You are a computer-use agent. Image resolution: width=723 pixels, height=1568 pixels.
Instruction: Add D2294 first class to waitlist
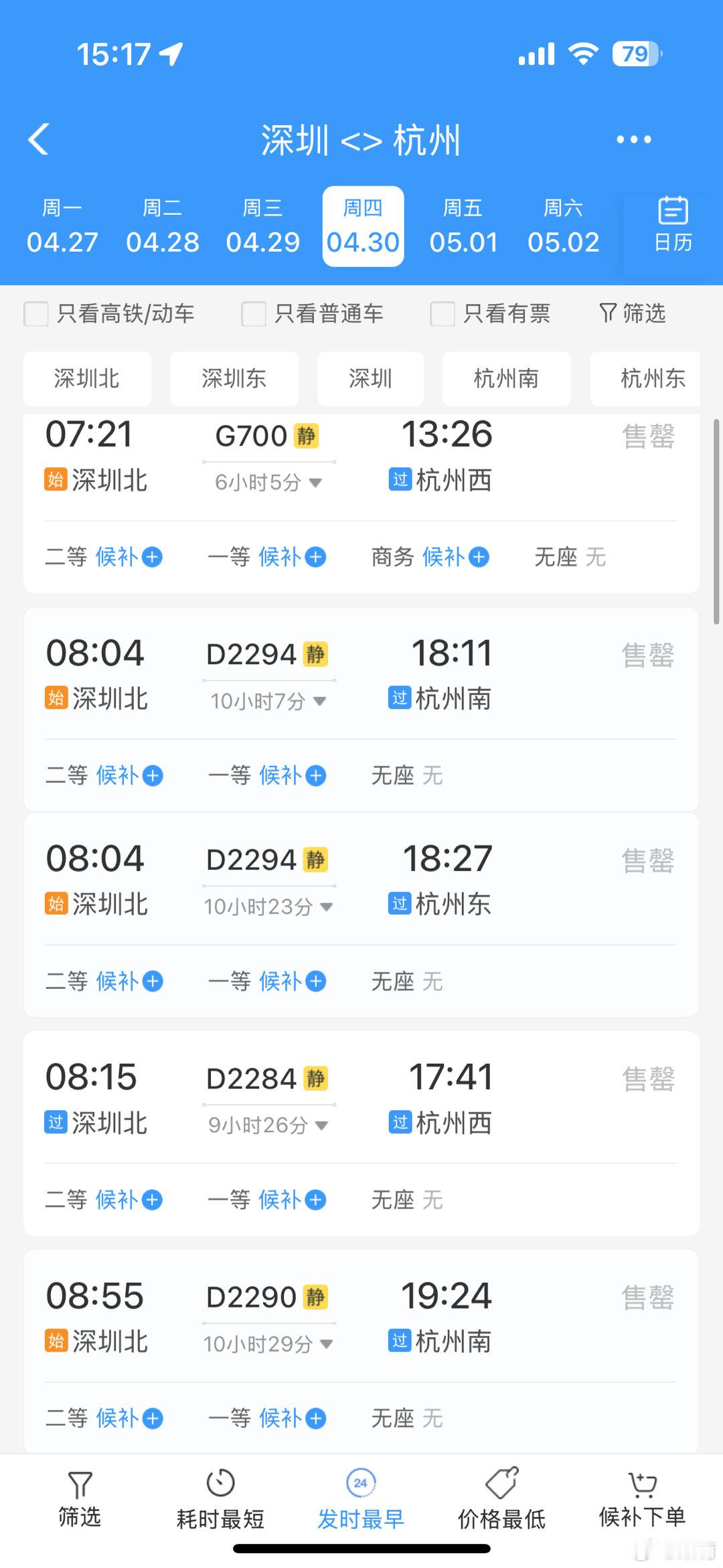point(291,775)
